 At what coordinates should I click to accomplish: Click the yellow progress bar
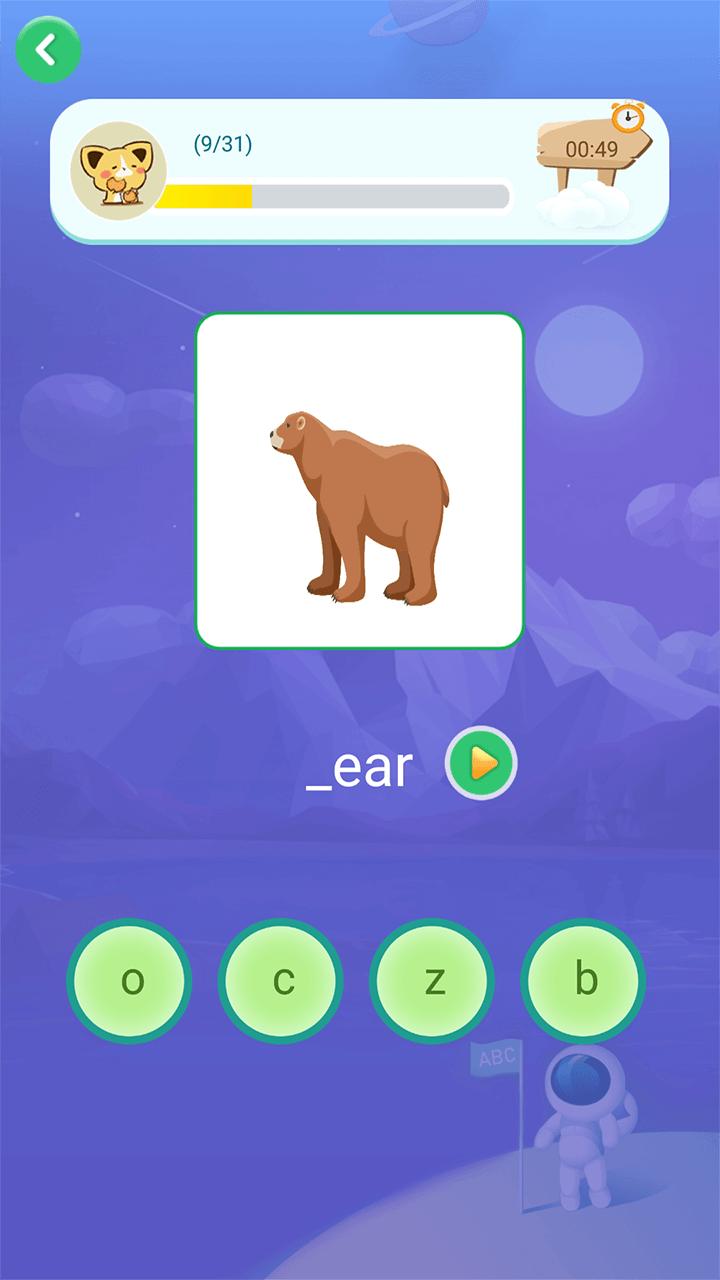[205, 192]
